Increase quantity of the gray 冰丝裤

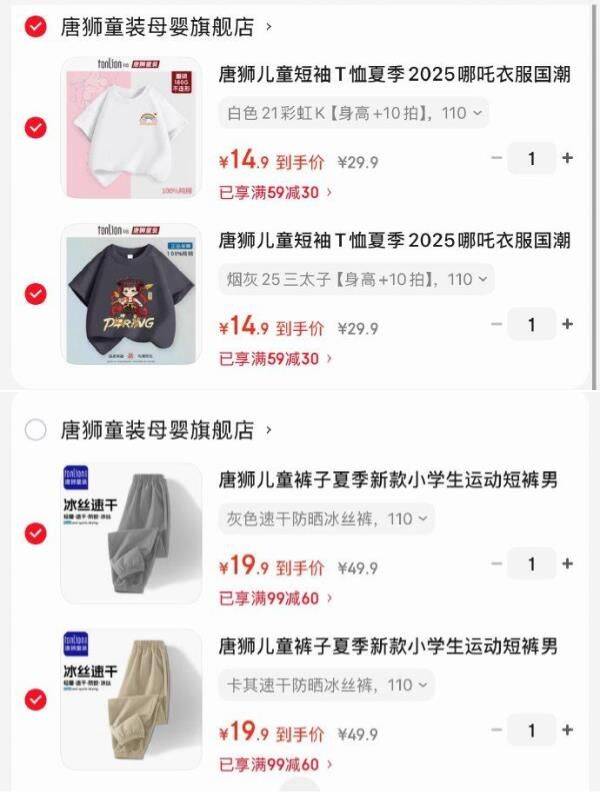[568, 564]
